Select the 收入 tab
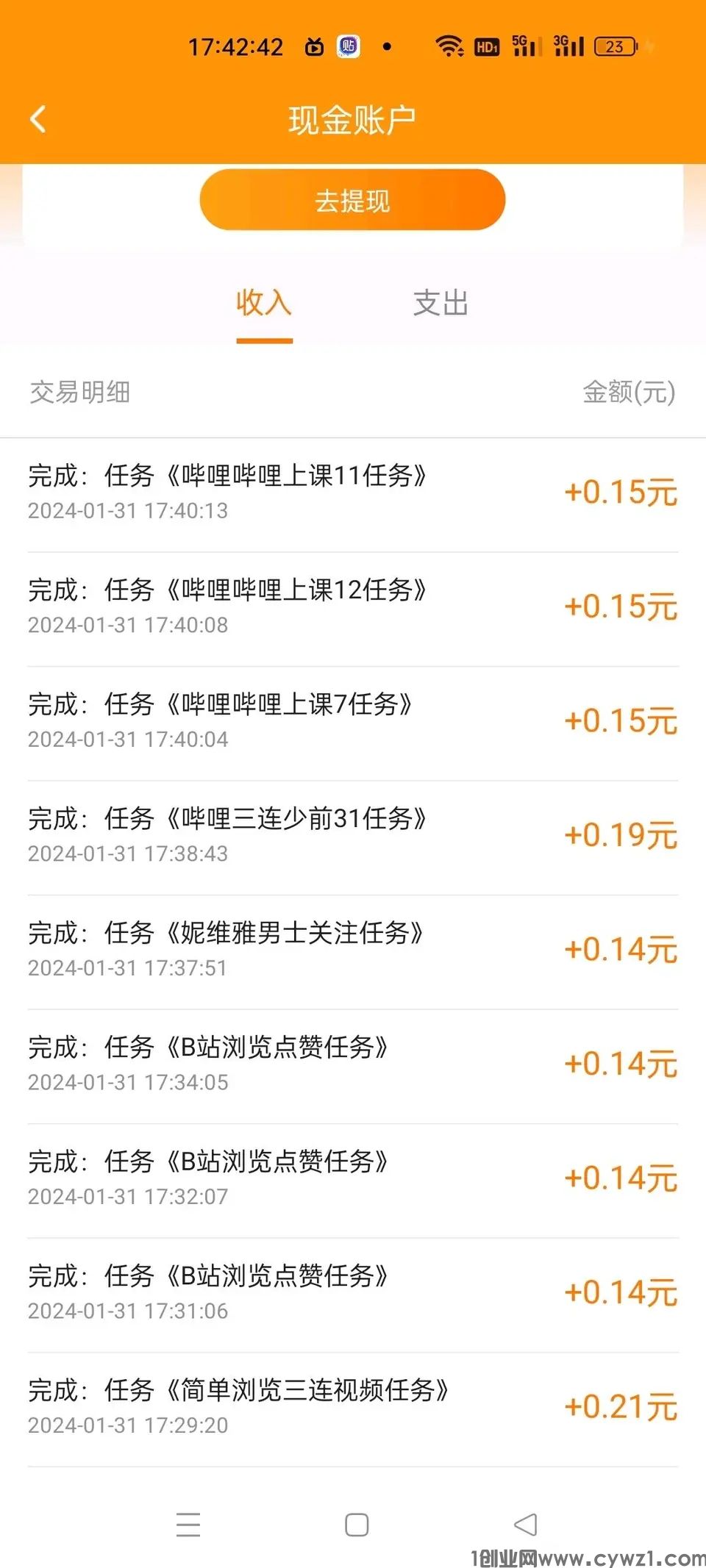This screenshot has width=706, height=1568. tap(265, 304)
